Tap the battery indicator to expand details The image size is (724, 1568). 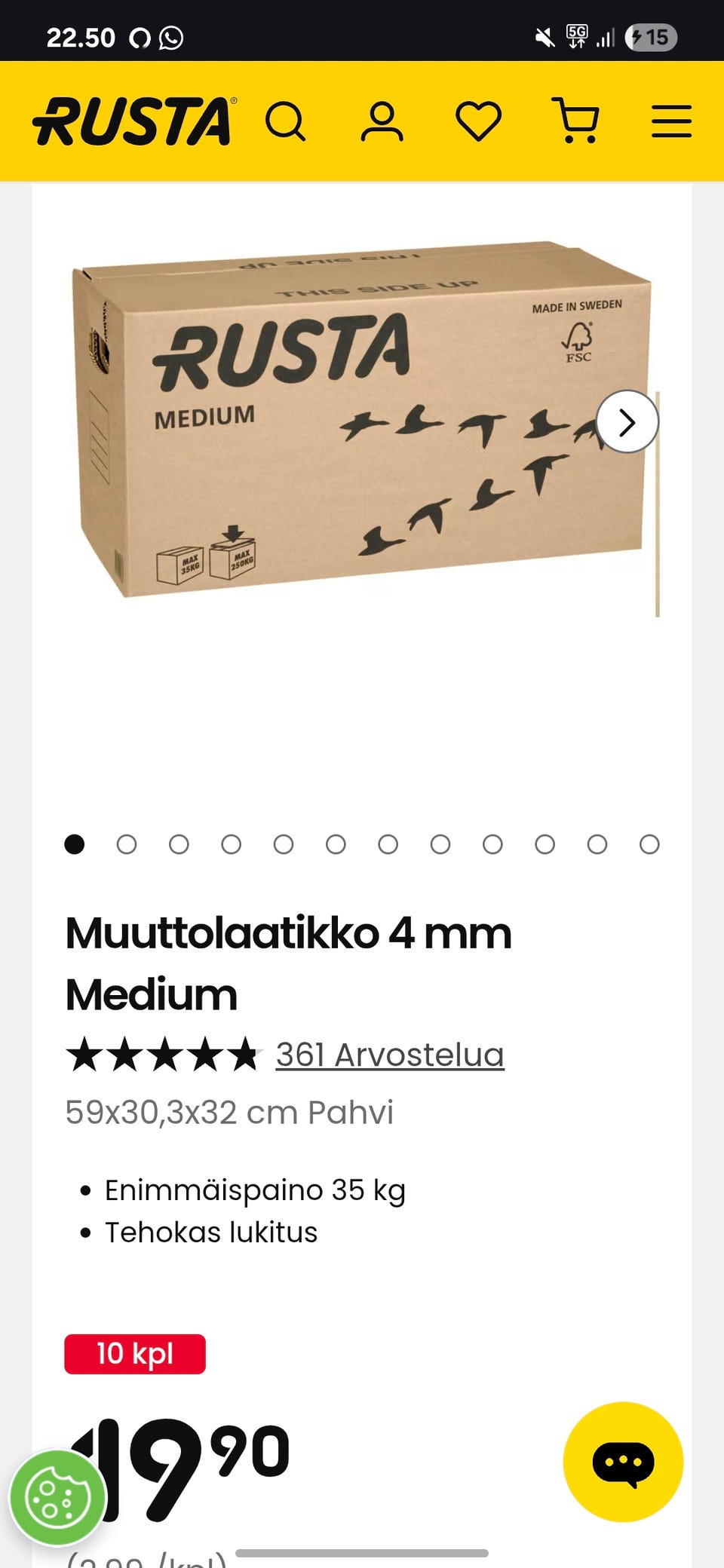coord(652,35)
